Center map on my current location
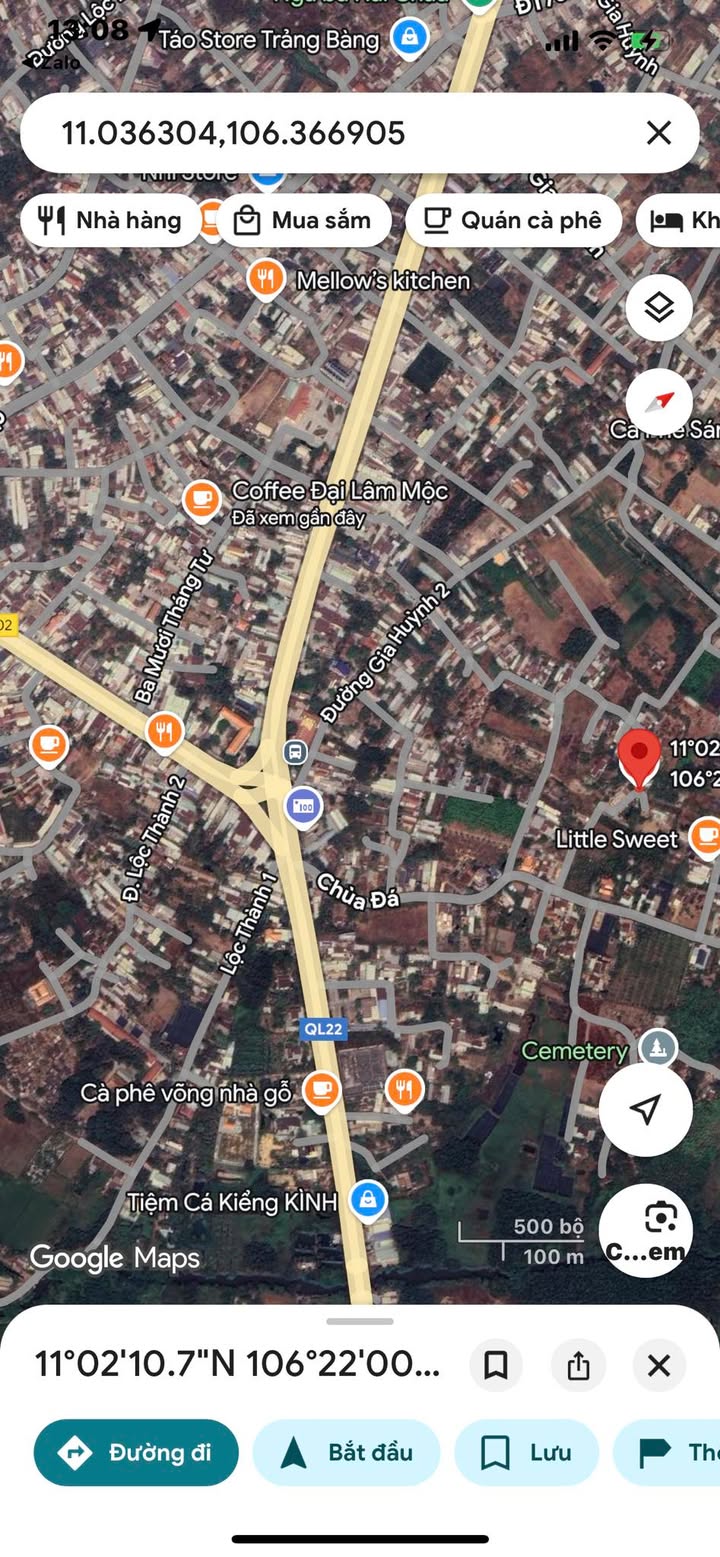 646,1109
